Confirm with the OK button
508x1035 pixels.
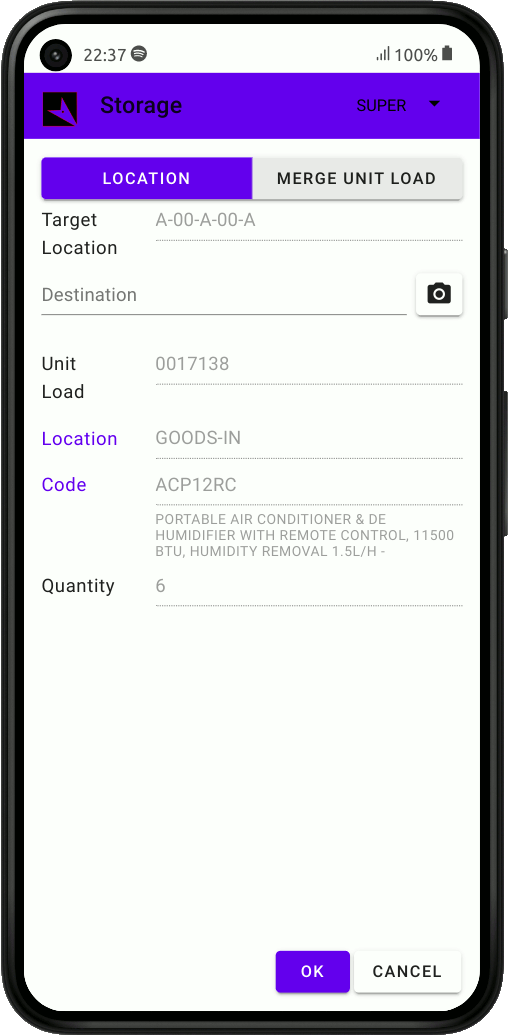point(313,972)
